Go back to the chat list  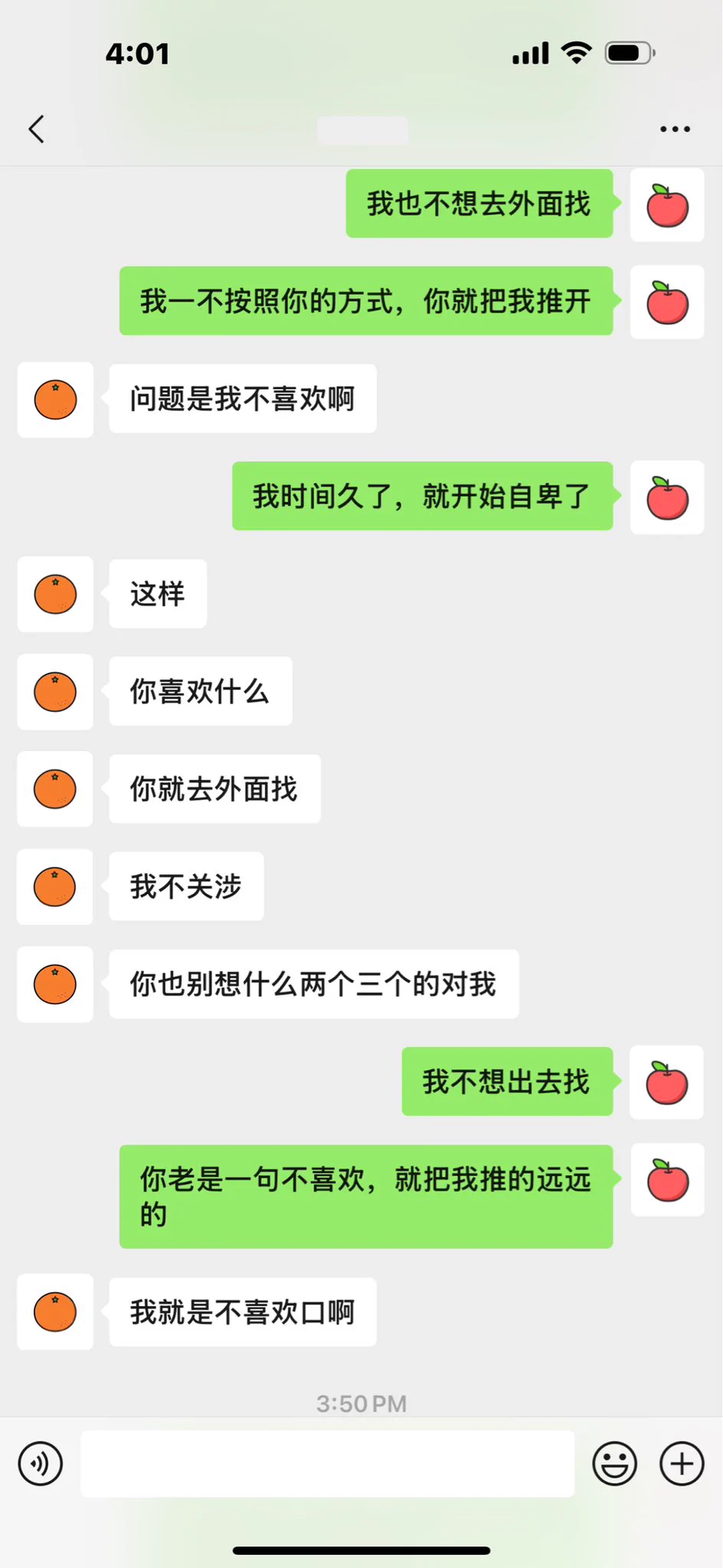point(36,129)
